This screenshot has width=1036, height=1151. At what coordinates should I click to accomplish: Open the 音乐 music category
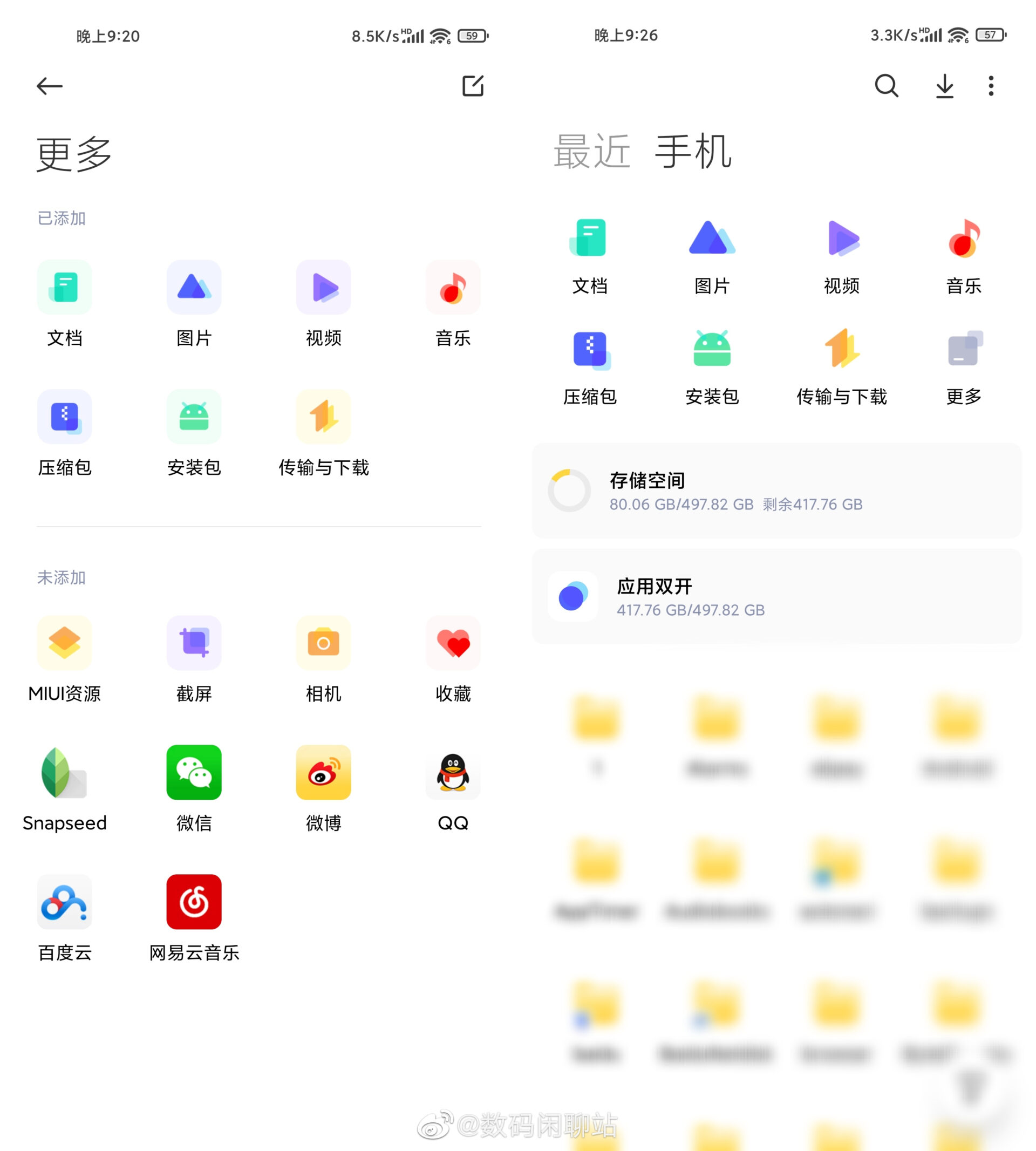tap(453, 302)
